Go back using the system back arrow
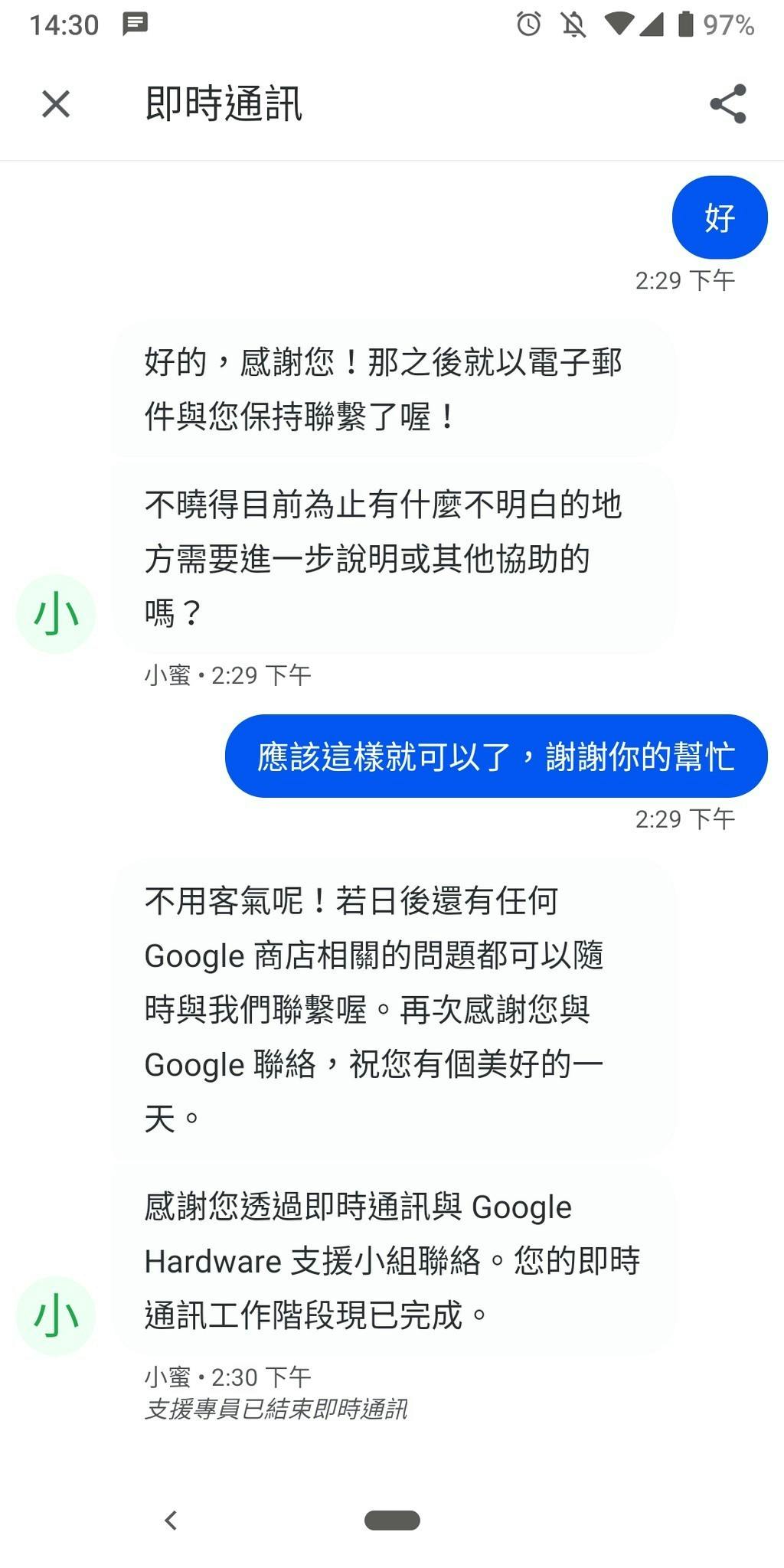 pyautogui.click(x=171, y=1520)
